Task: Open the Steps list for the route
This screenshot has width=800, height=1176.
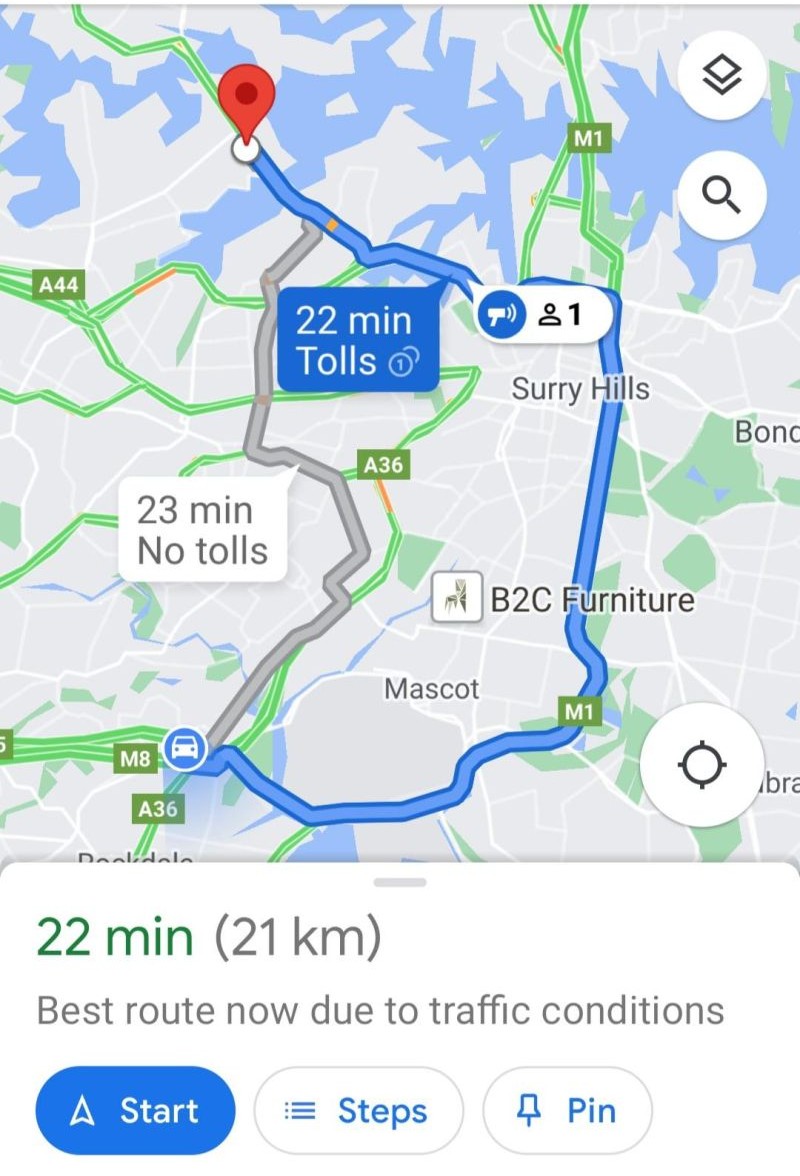Action: (358, 1110)
